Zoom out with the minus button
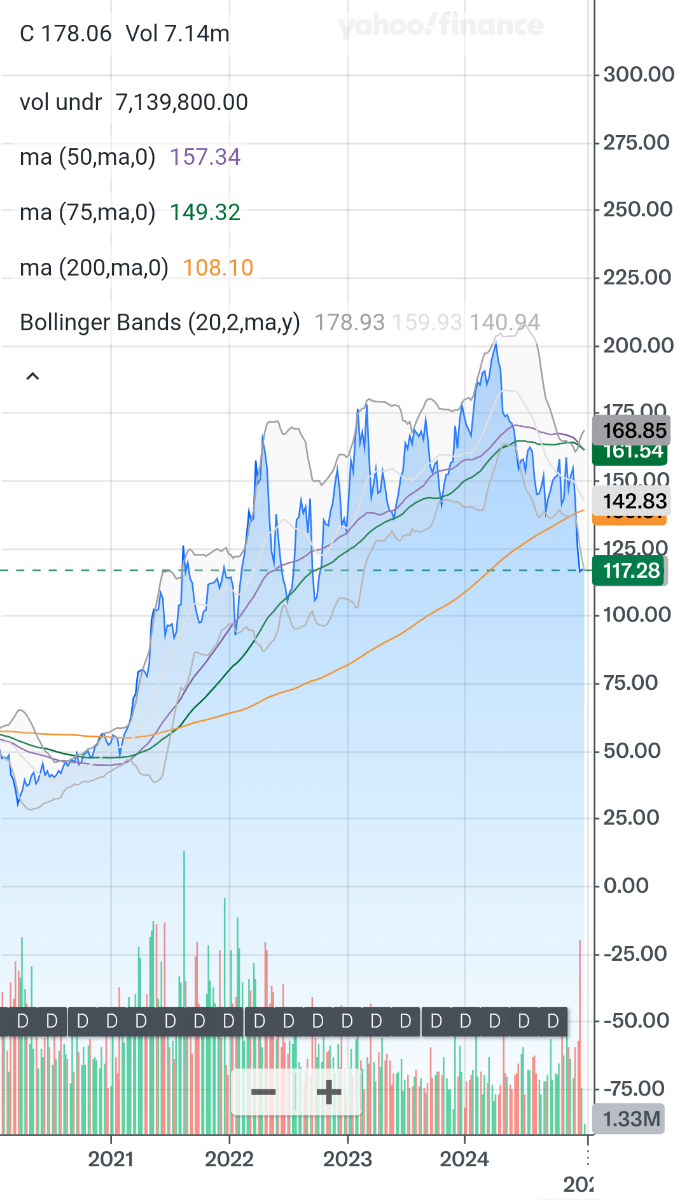 [x=264, y=1091]
